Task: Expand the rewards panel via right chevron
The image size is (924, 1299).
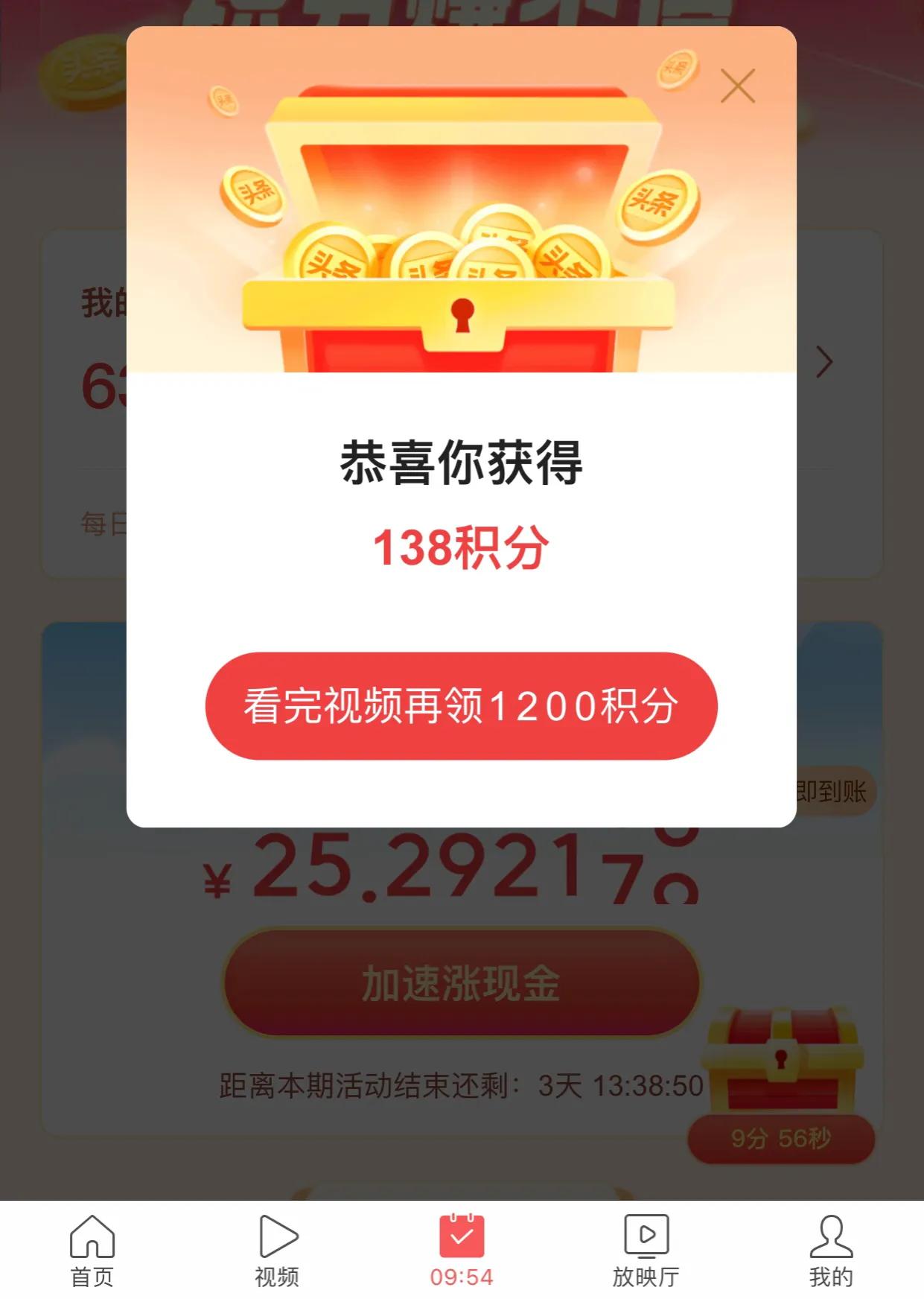Action: (x=825, y=363)
